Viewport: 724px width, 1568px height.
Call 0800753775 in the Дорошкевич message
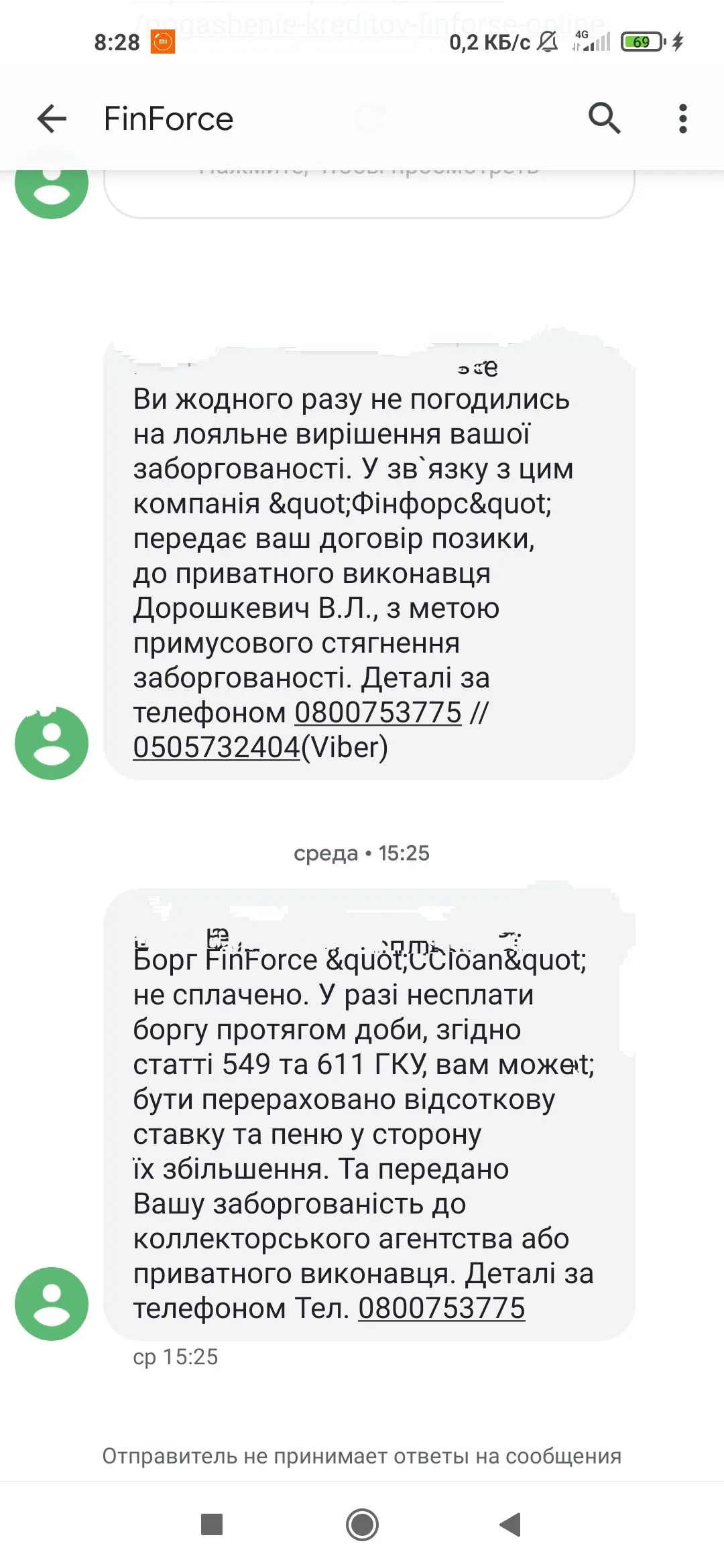click(378, 712)
